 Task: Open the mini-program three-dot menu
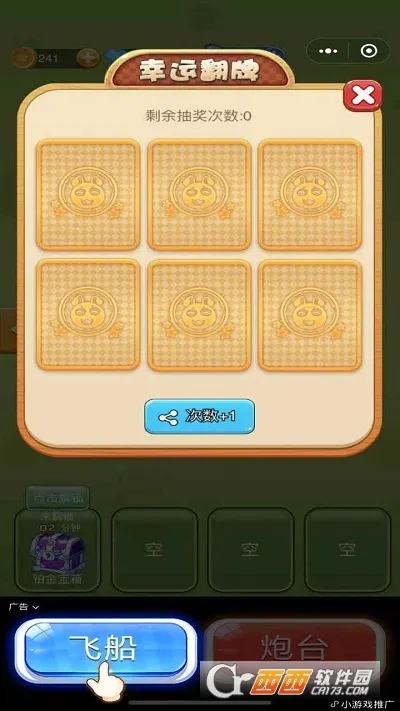click(x=328, y=51)
